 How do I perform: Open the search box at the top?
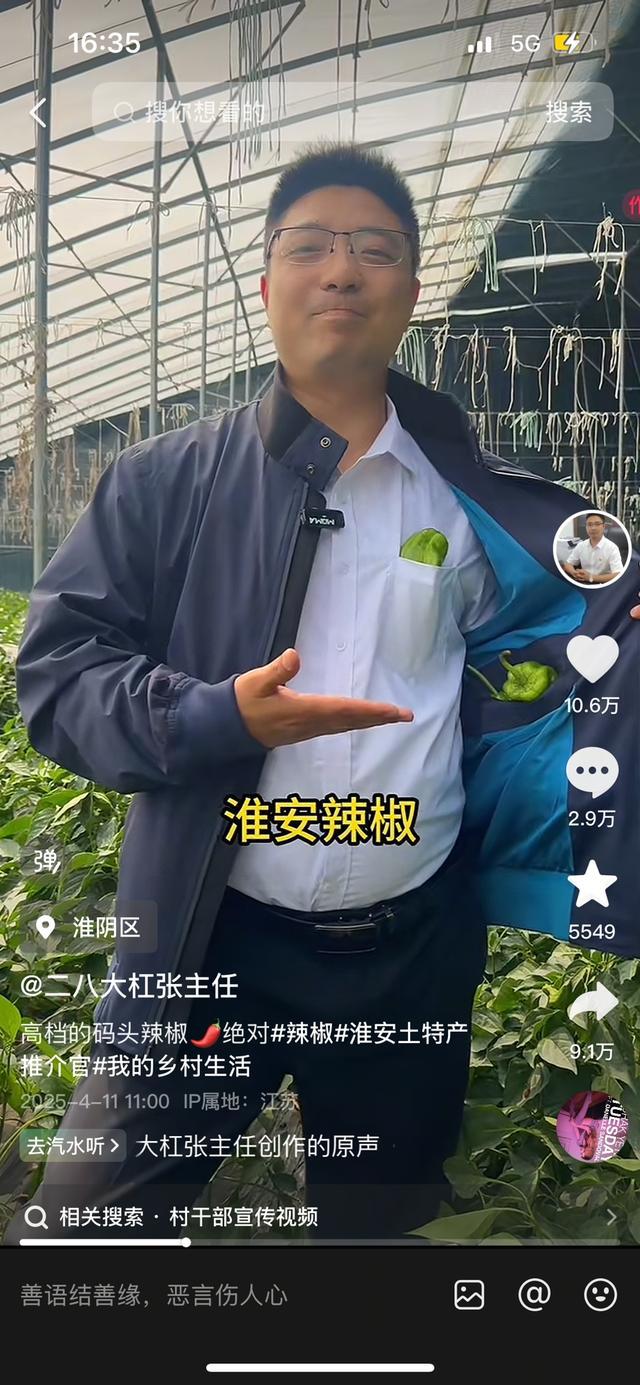click(x=320, y=112)
